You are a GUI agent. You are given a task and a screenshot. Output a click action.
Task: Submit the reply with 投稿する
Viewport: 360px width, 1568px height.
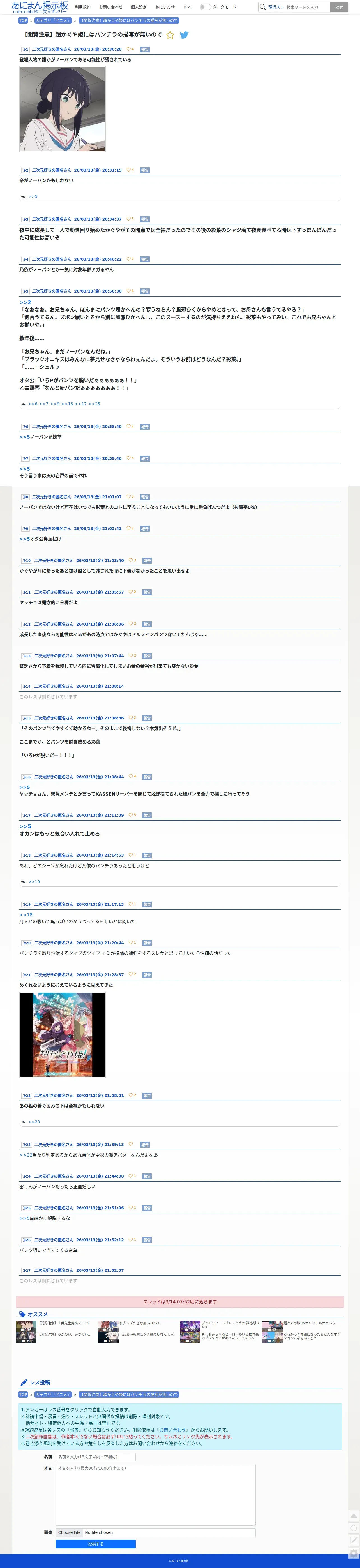click(96, 1544)
